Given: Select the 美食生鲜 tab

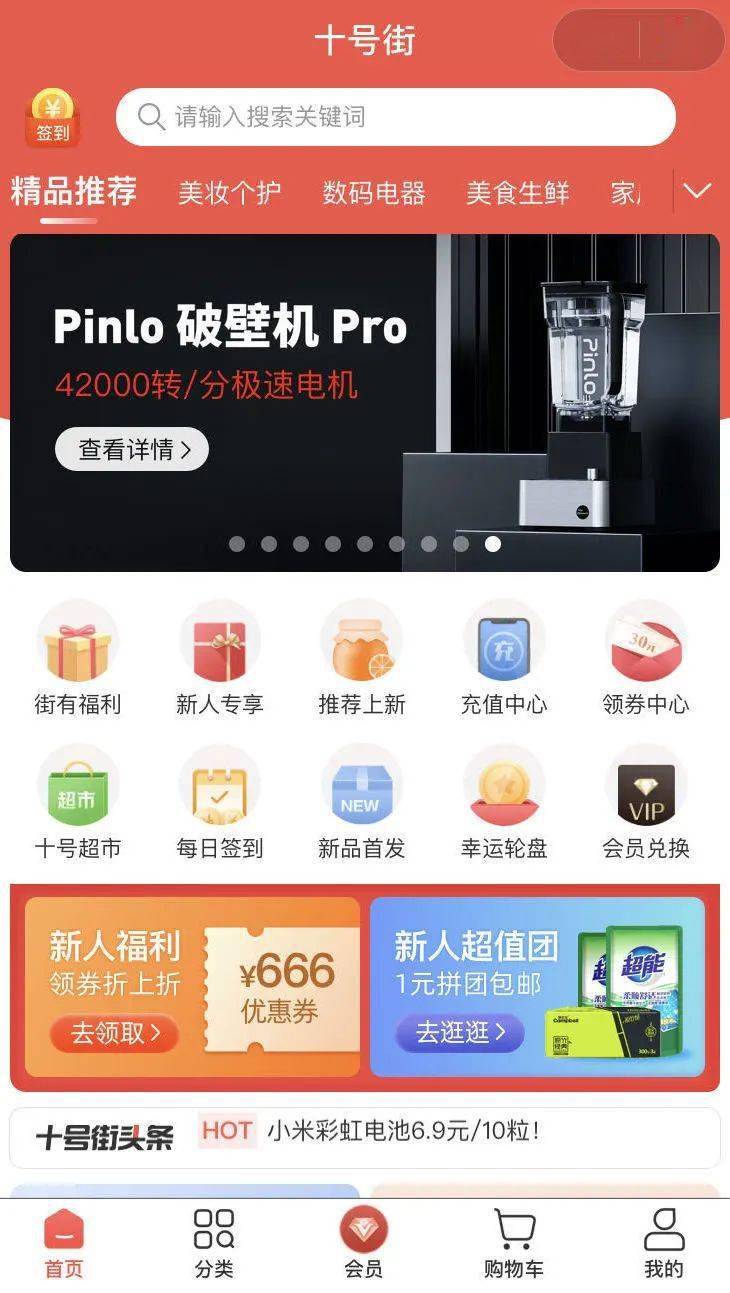Looking at the screenshot, I should [x=518, y=193].
